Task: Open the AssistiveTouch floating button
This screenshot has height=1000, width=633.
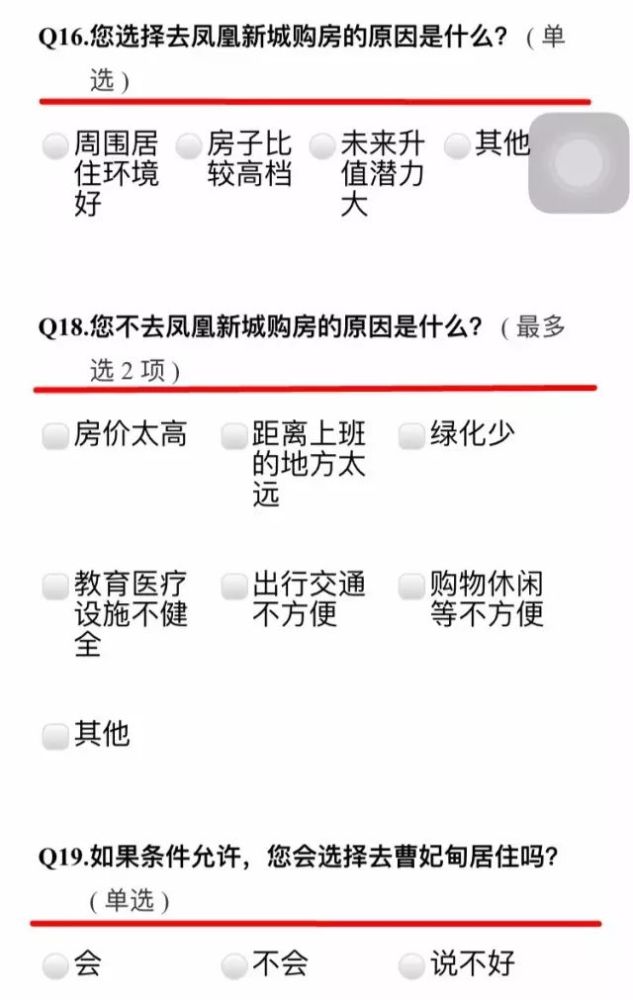Action: pyautogui.click(x=576, y=163)
